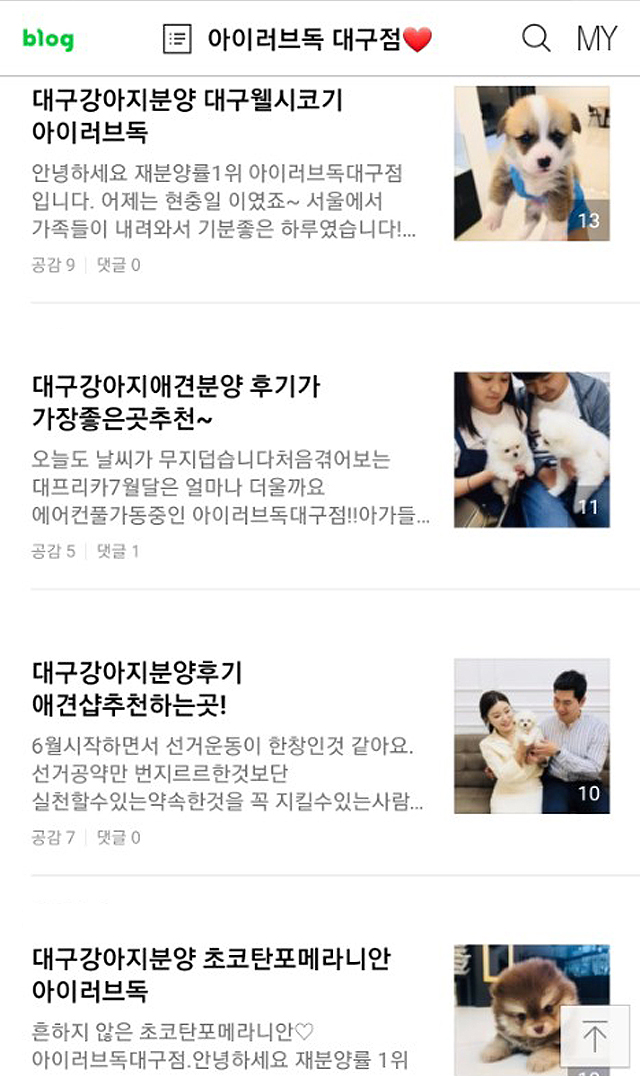Open the MY page
The image size is (640, 1076).
[x=596, y=39]
